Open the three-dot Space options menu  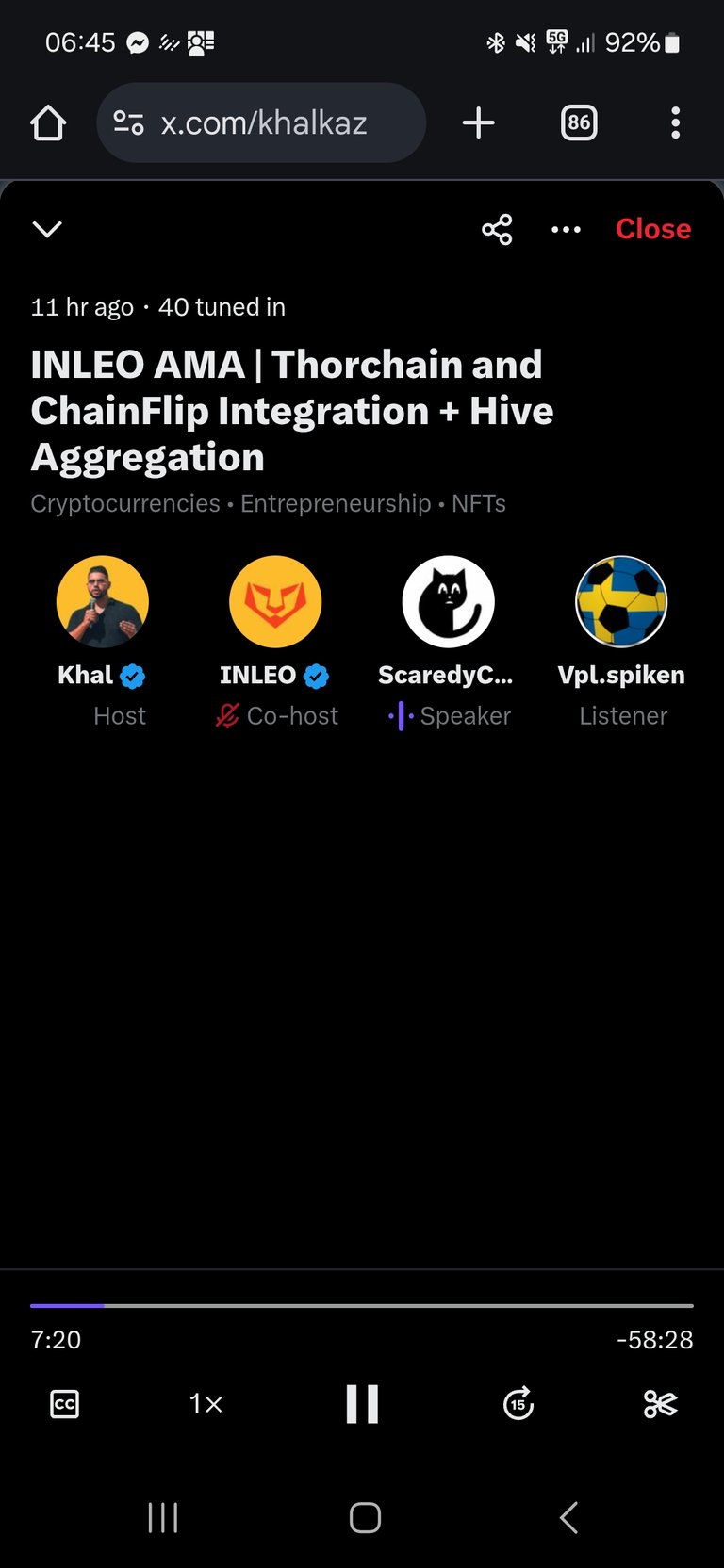coord(566,229)
